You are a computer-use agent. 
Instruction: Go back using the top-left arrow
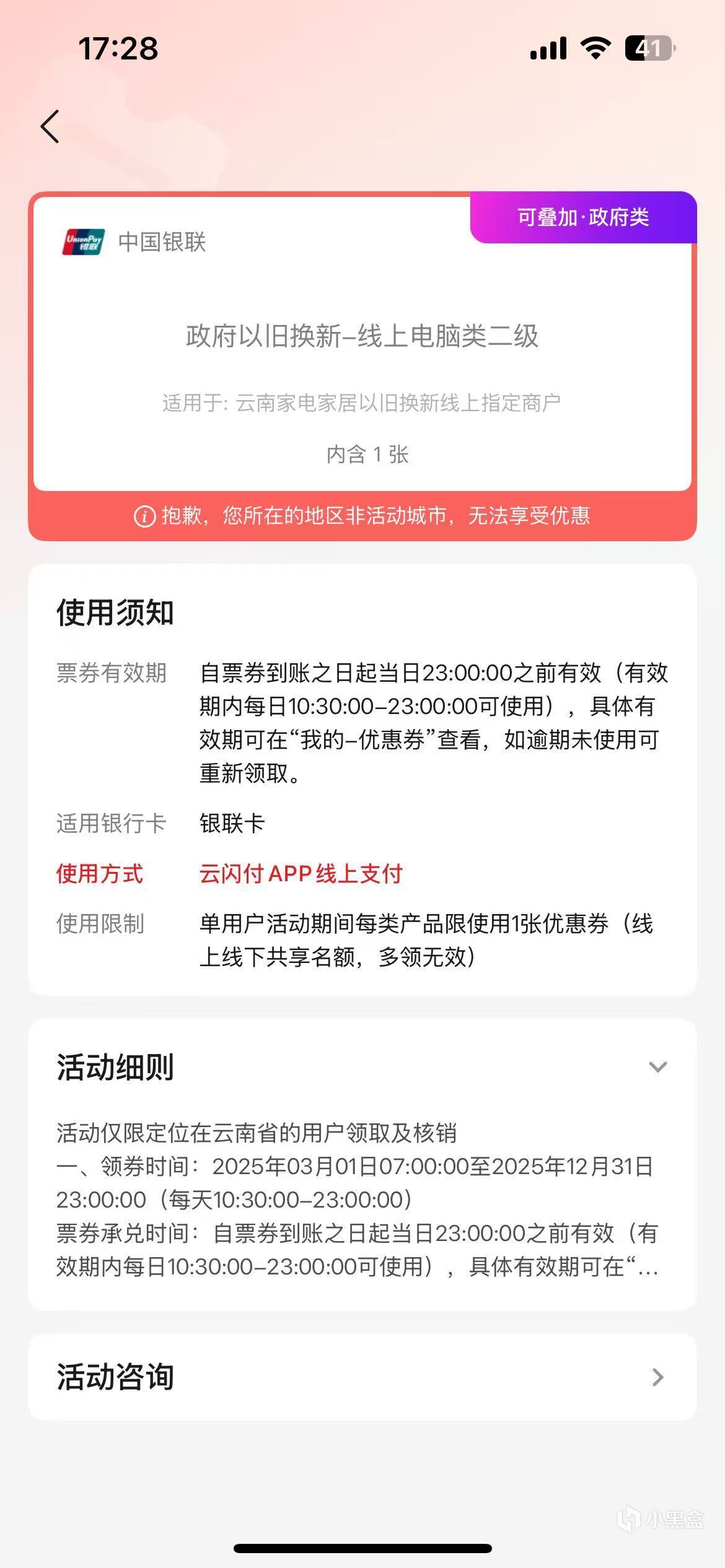[50, 127]
